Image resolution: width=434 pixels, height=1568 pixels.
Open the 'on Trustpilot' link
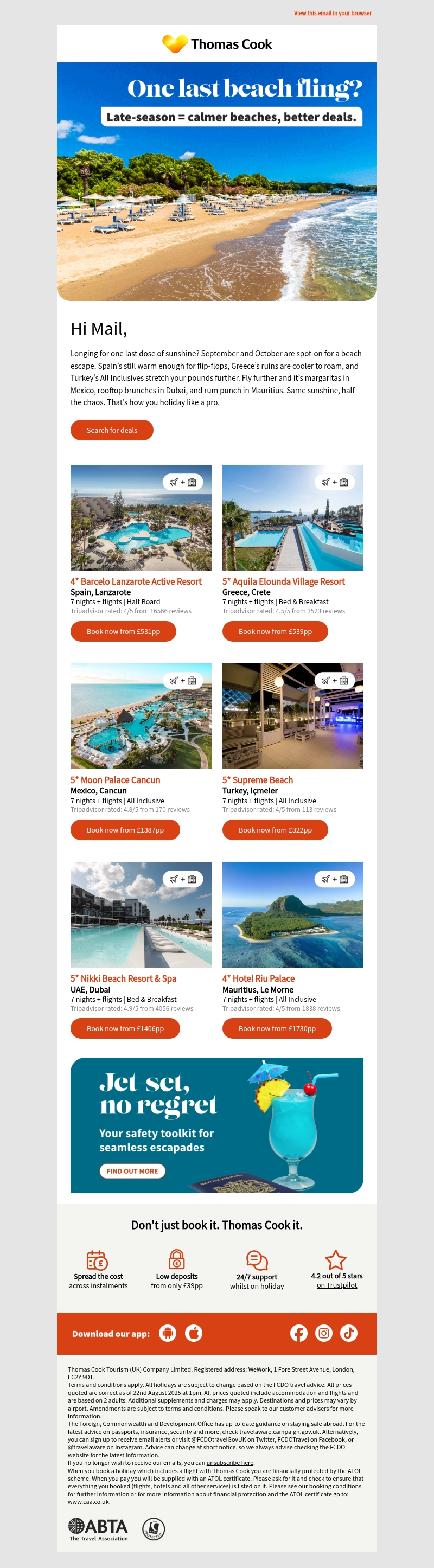click(336, 1285)
